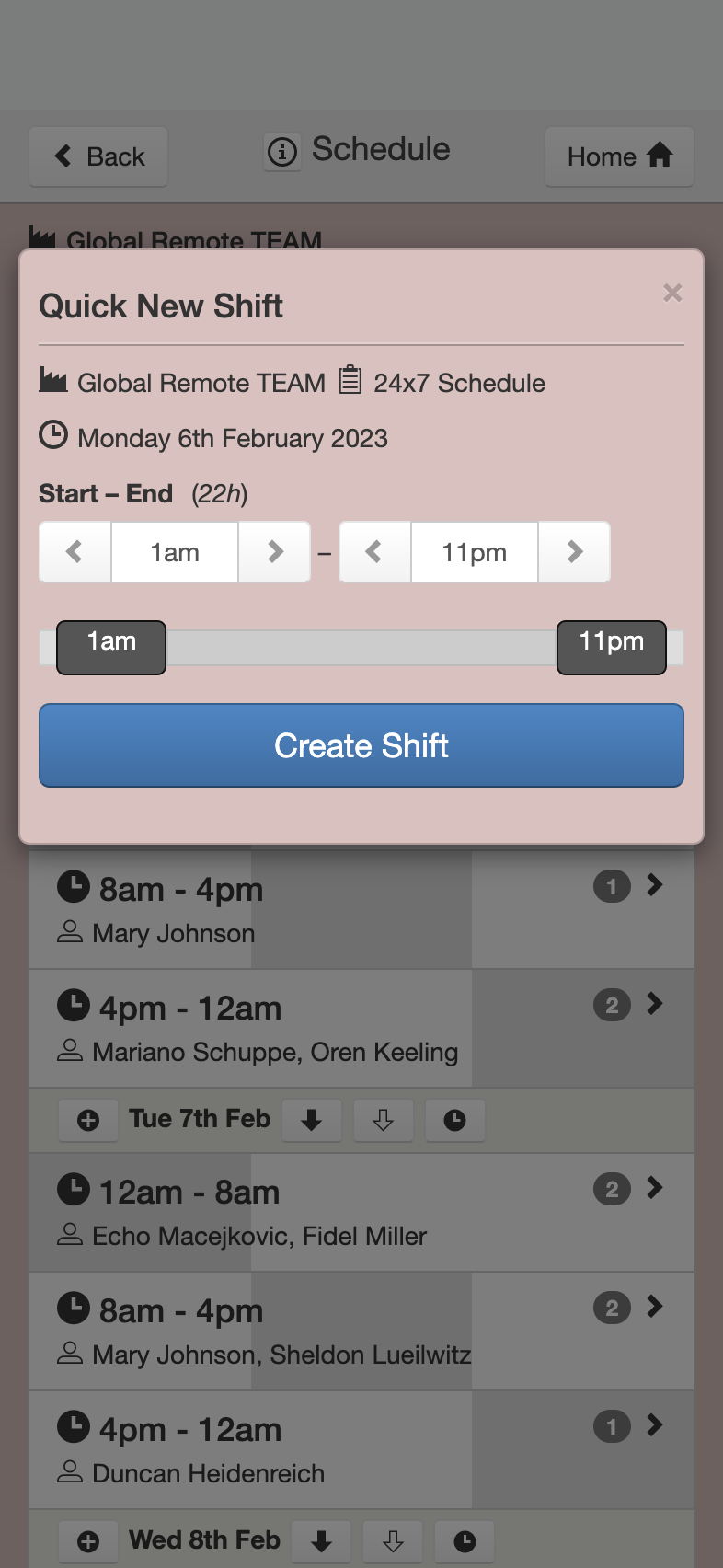Open Echo Macejkovic, Fidel Miller 12am - 8am shift
Viewport: 723px width, 1568px height.
click(x=361, y=1212)
